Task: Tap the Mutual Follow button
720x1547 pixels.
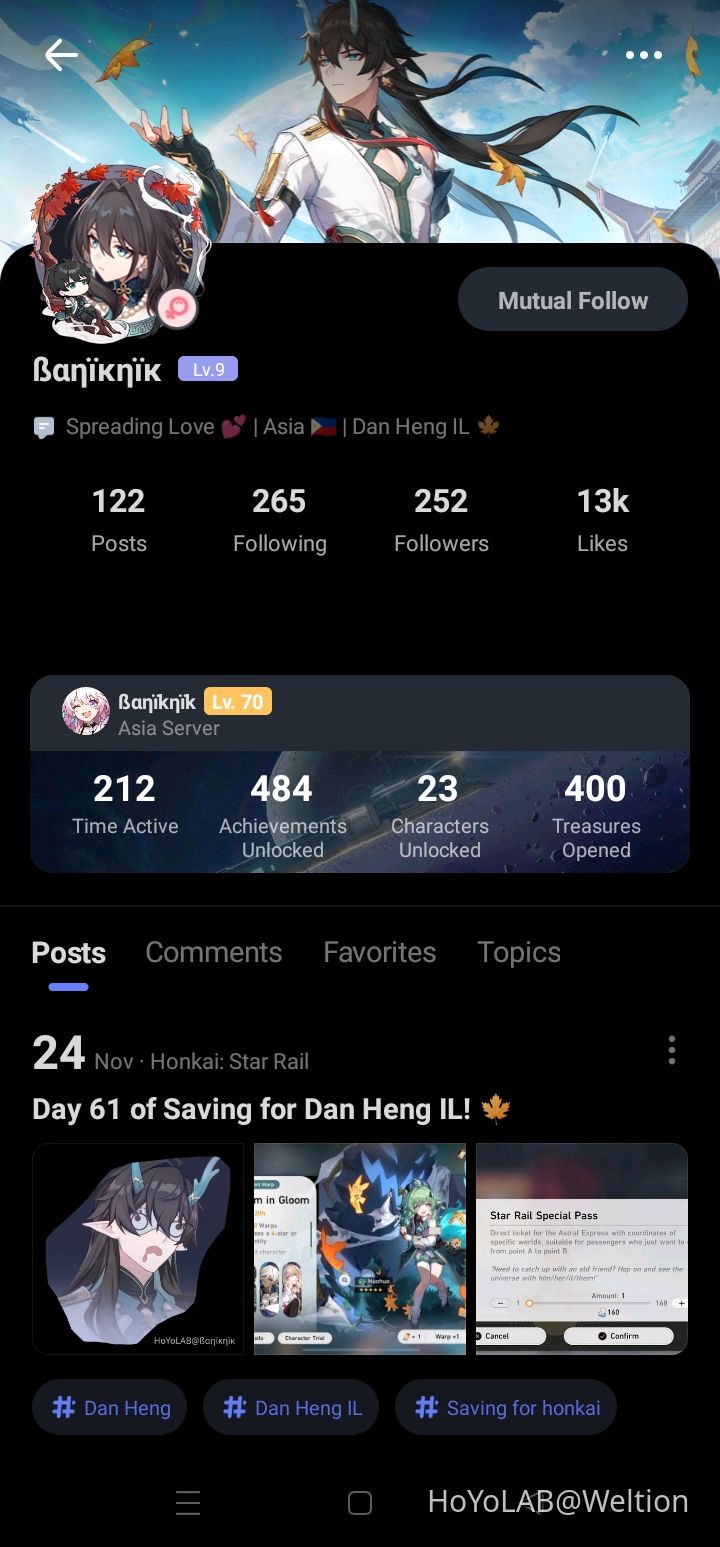Action: (x=572, y=300)
